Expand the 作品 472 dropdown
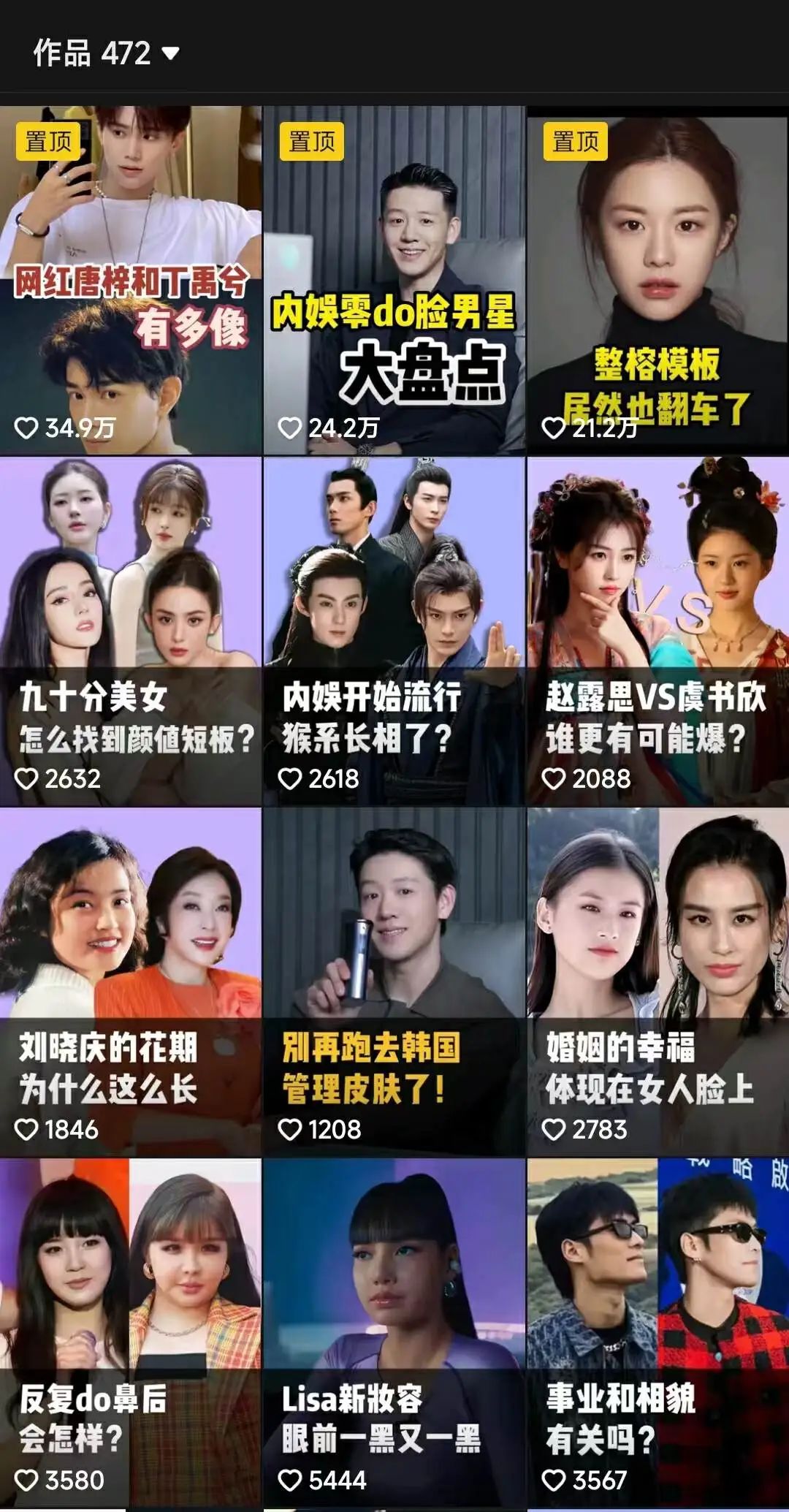 point(107,53)
